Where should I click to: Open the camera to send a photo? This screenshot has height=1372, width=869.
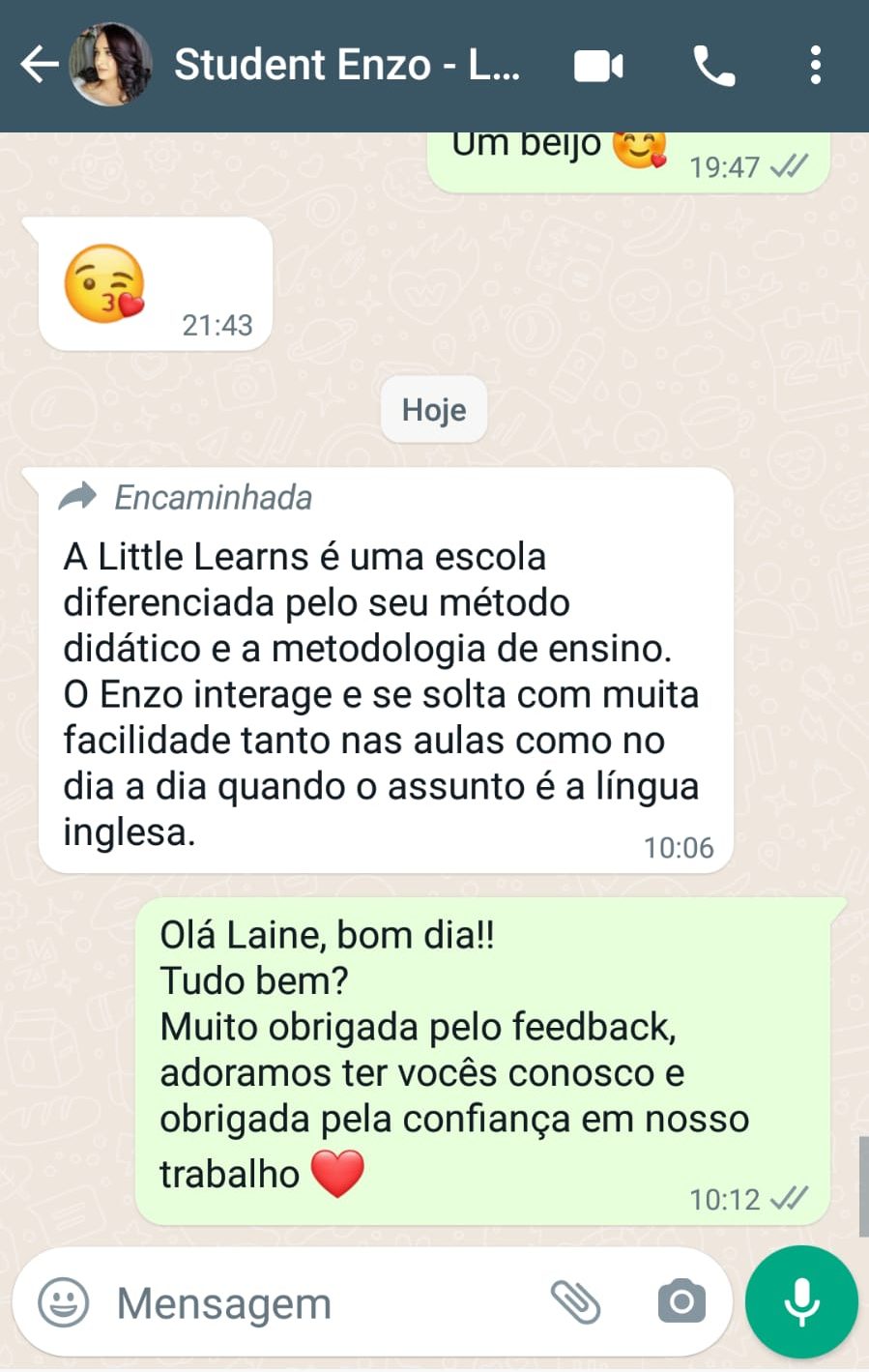pos(681,1301)
